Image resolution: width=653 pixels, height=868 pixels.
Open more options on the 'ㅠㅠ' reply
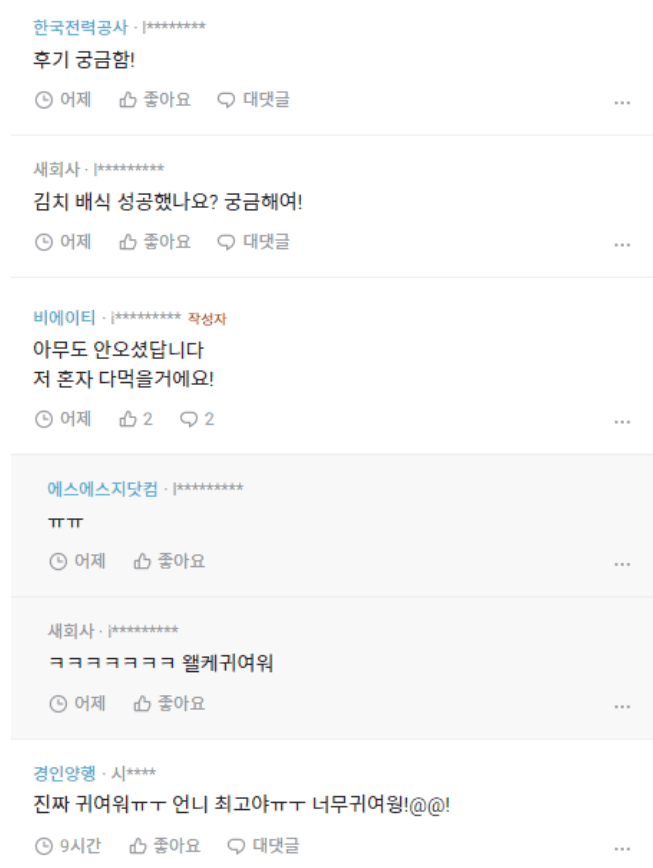click(x=622, y=564)
